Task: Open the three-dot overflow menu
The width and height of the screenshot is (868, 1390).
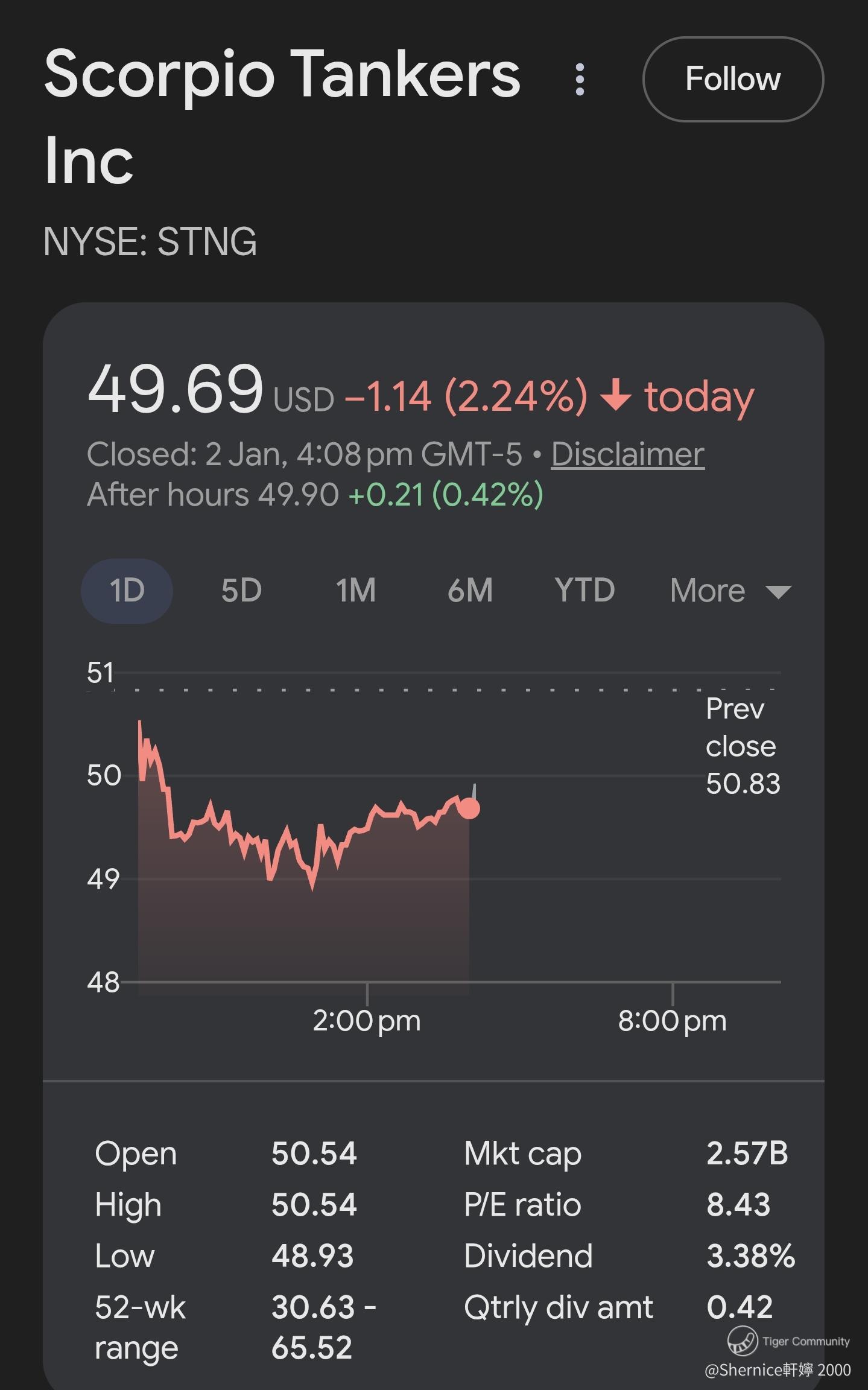Action: (580, 79)
